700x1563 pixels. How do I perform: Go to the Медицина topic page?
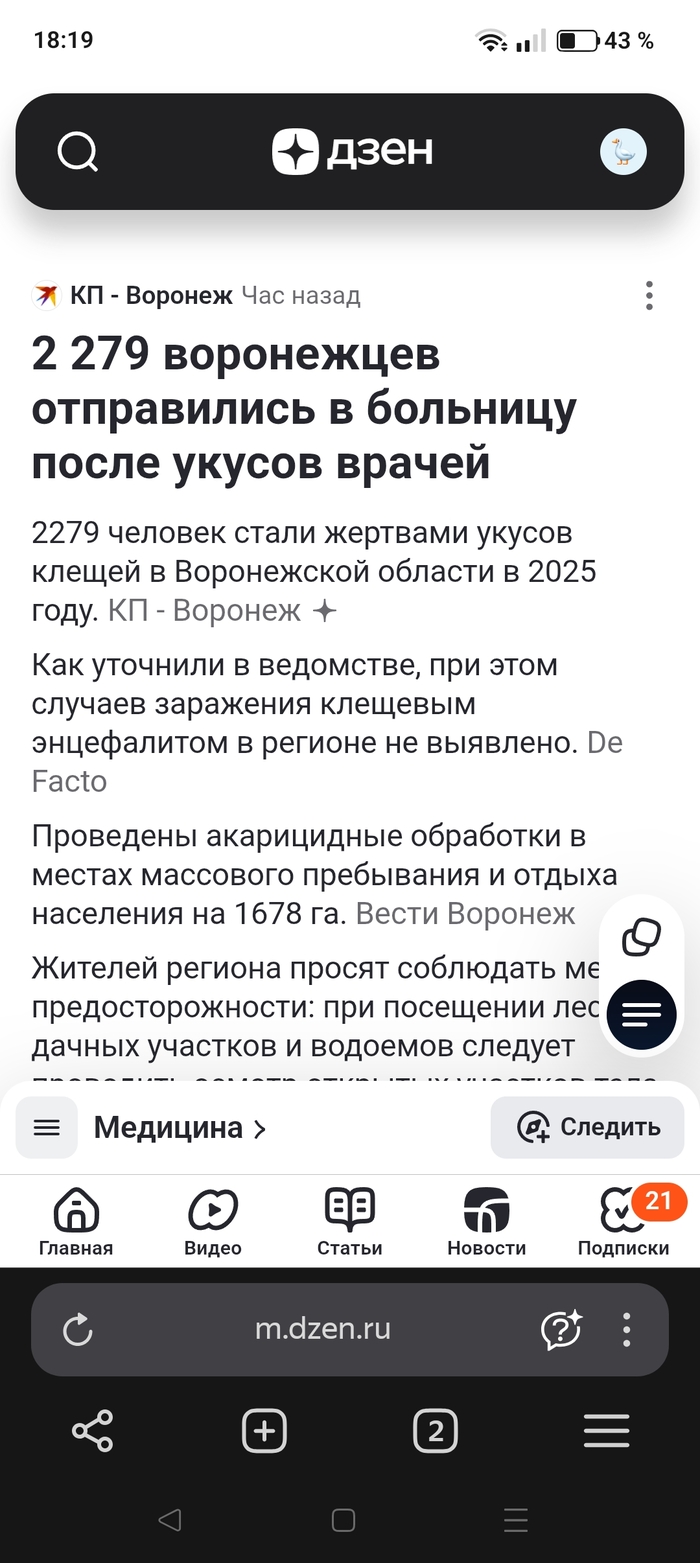tap(180, 1128)
